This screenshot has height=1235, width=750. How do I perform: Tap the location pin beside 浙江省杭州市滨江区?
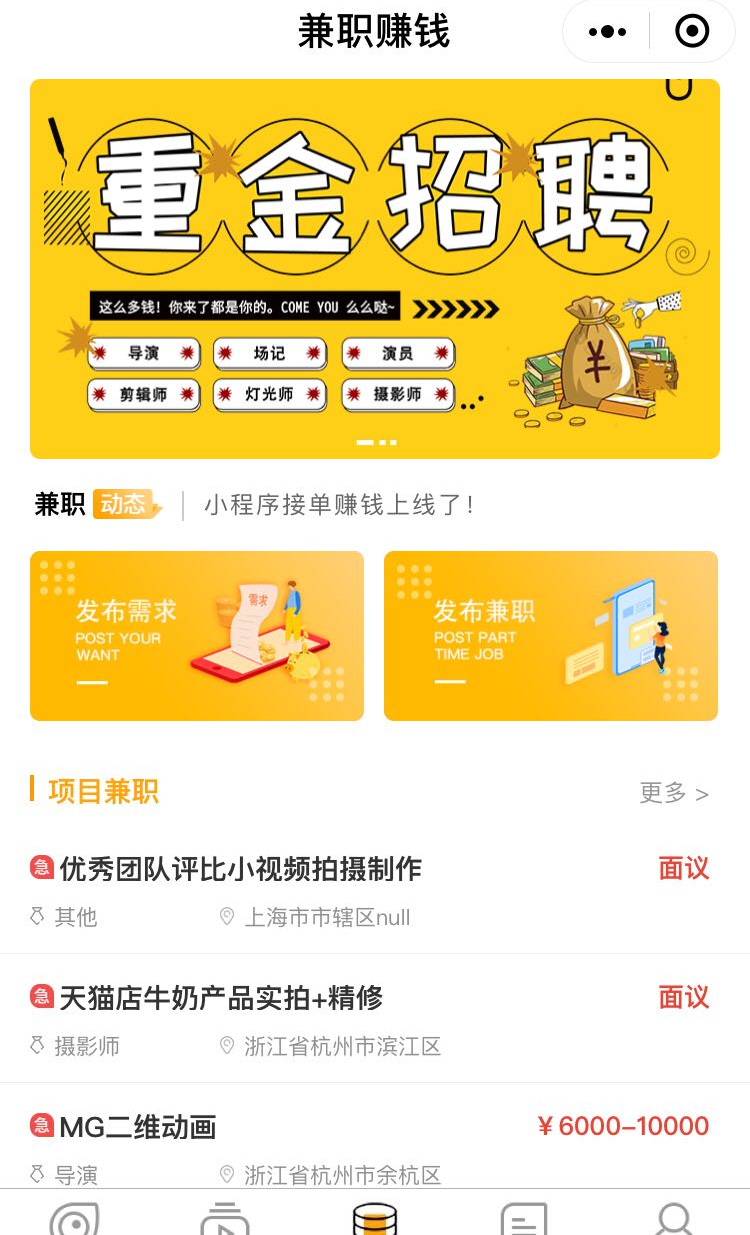tap(227, 1046)
